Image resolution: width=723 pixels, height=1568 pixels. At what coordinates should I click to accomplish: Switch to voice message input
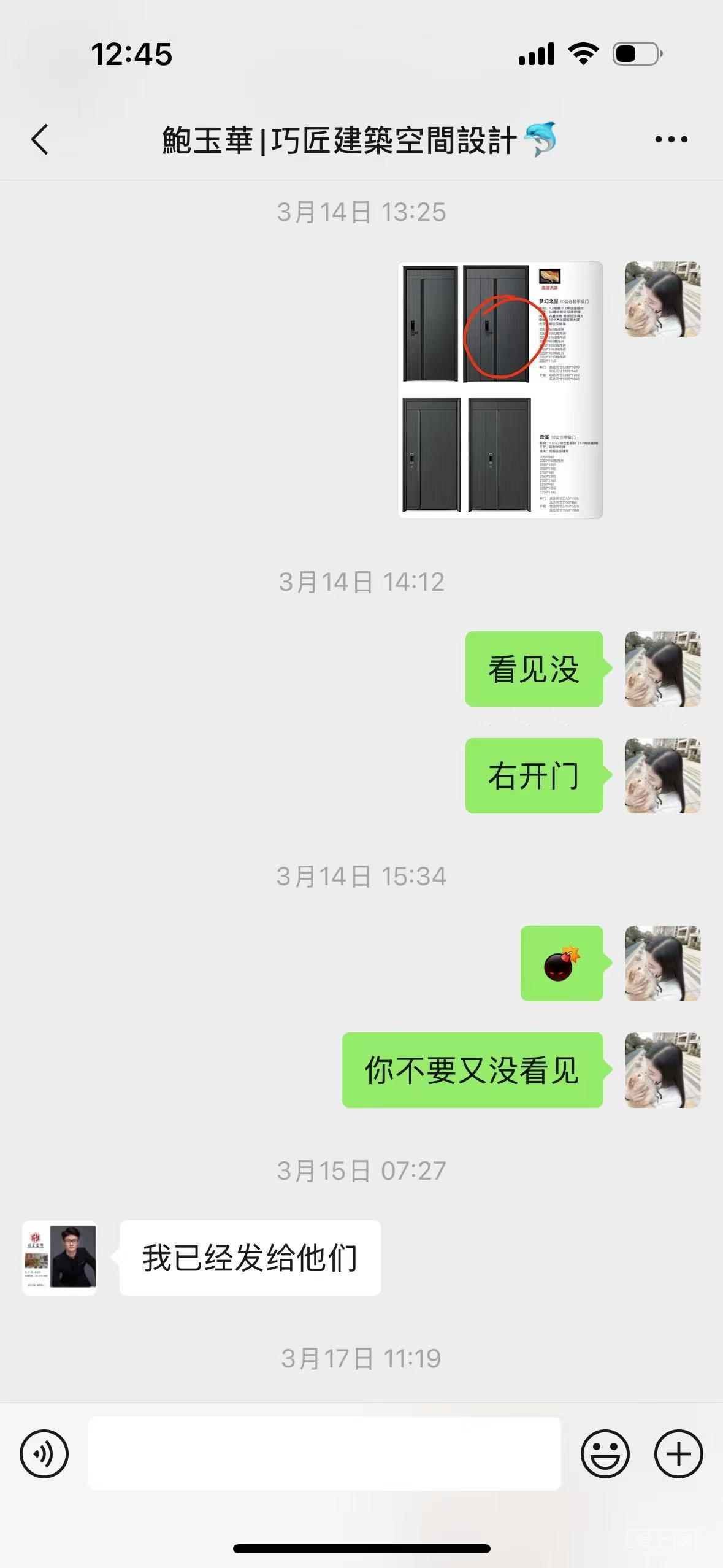coord(44,1453)
